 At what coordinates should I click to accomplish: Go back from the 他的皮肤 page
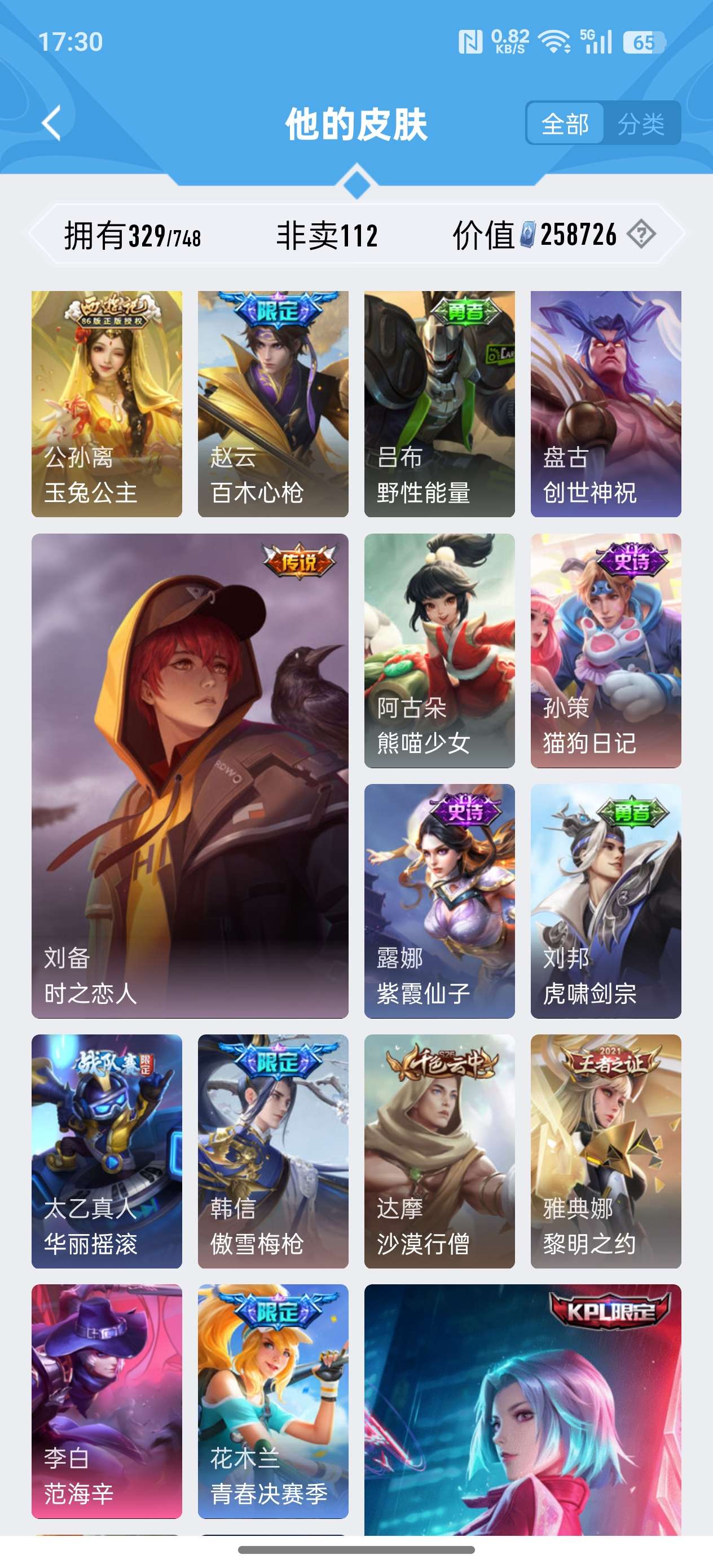pos(52,123)
